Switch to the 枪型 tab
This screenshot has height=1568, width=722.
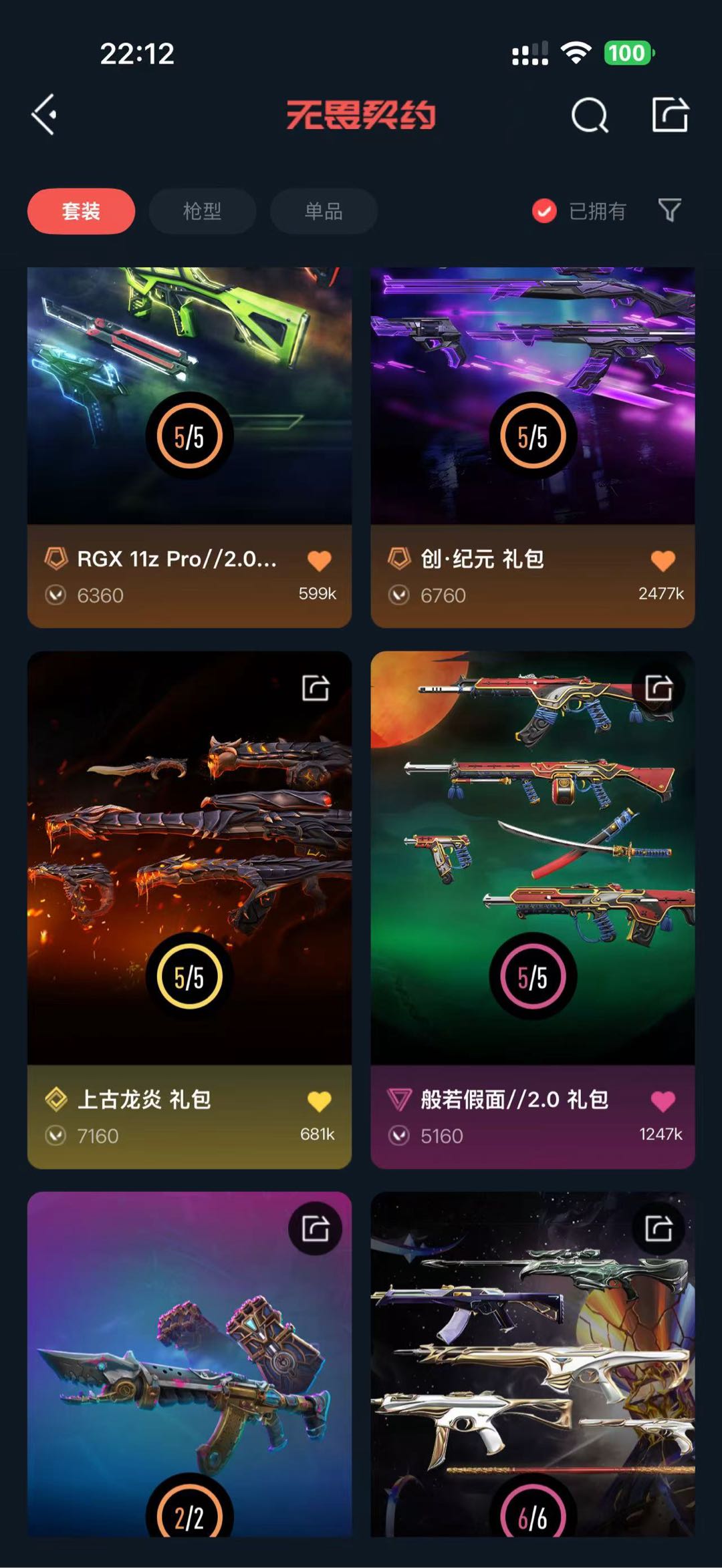pos(202,211)
